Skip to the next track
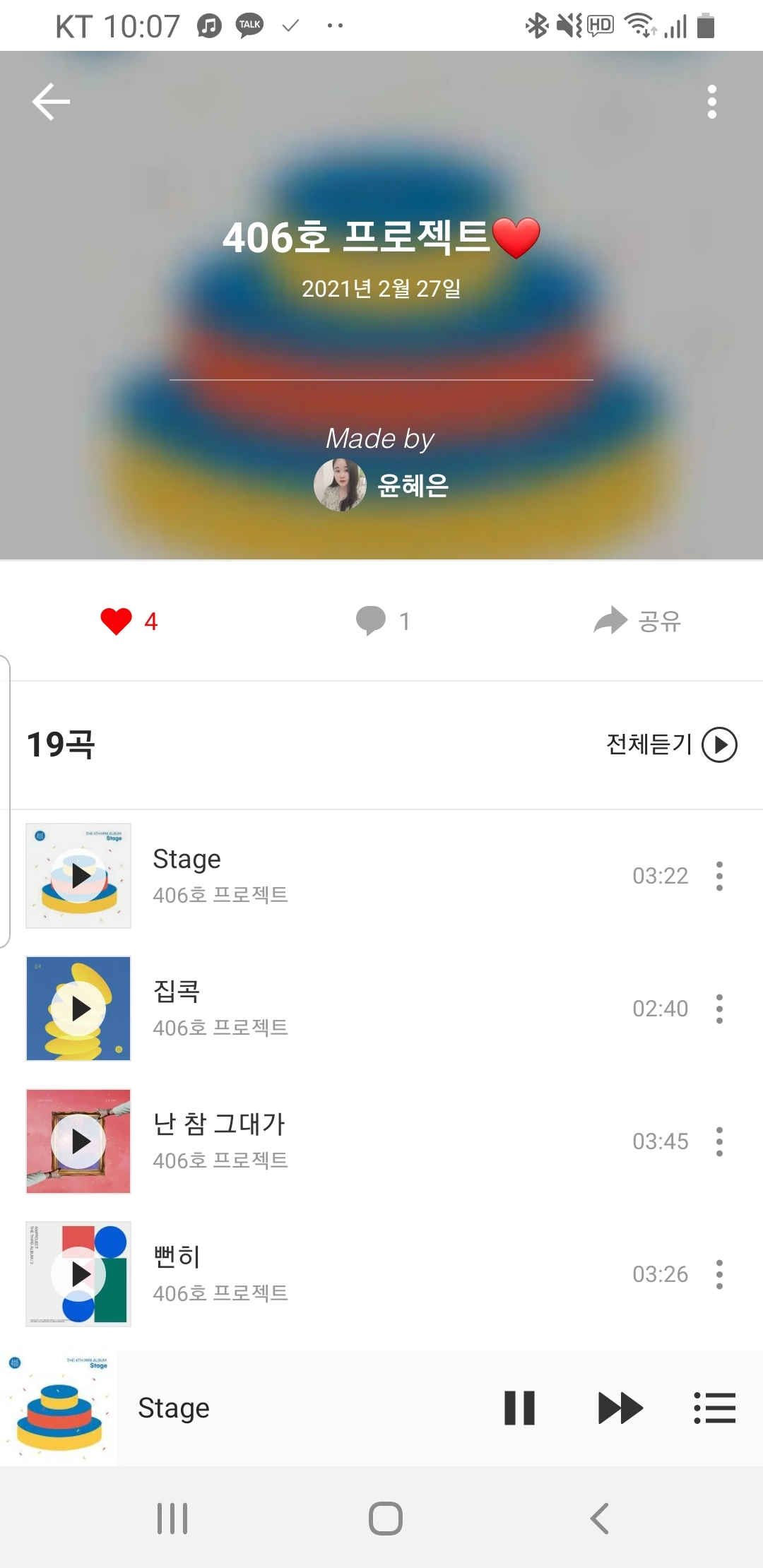Screen dimensions: 763x1568 click(620, 1408)
